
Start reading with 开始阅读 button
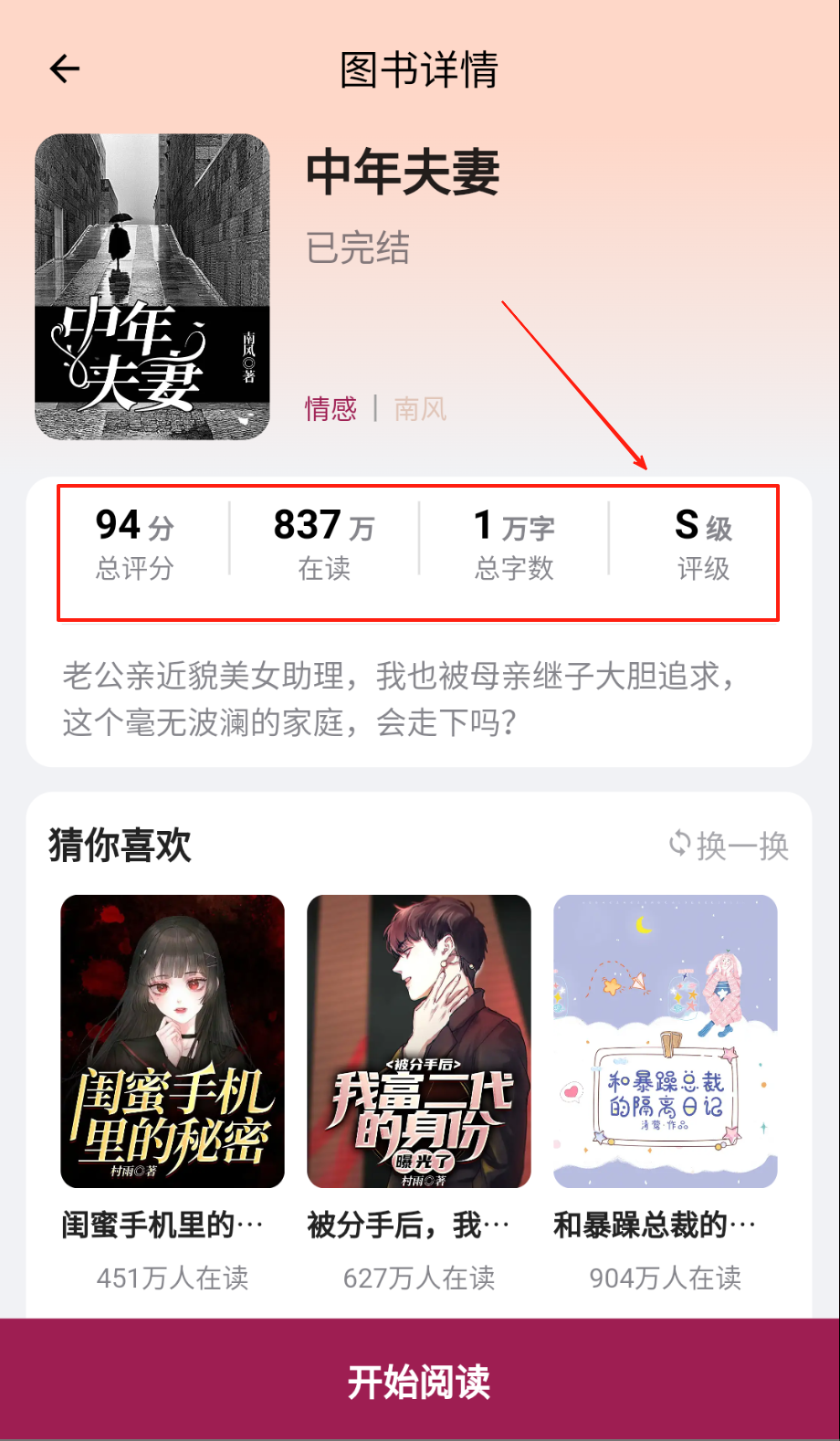click(x=420, y=1381)
